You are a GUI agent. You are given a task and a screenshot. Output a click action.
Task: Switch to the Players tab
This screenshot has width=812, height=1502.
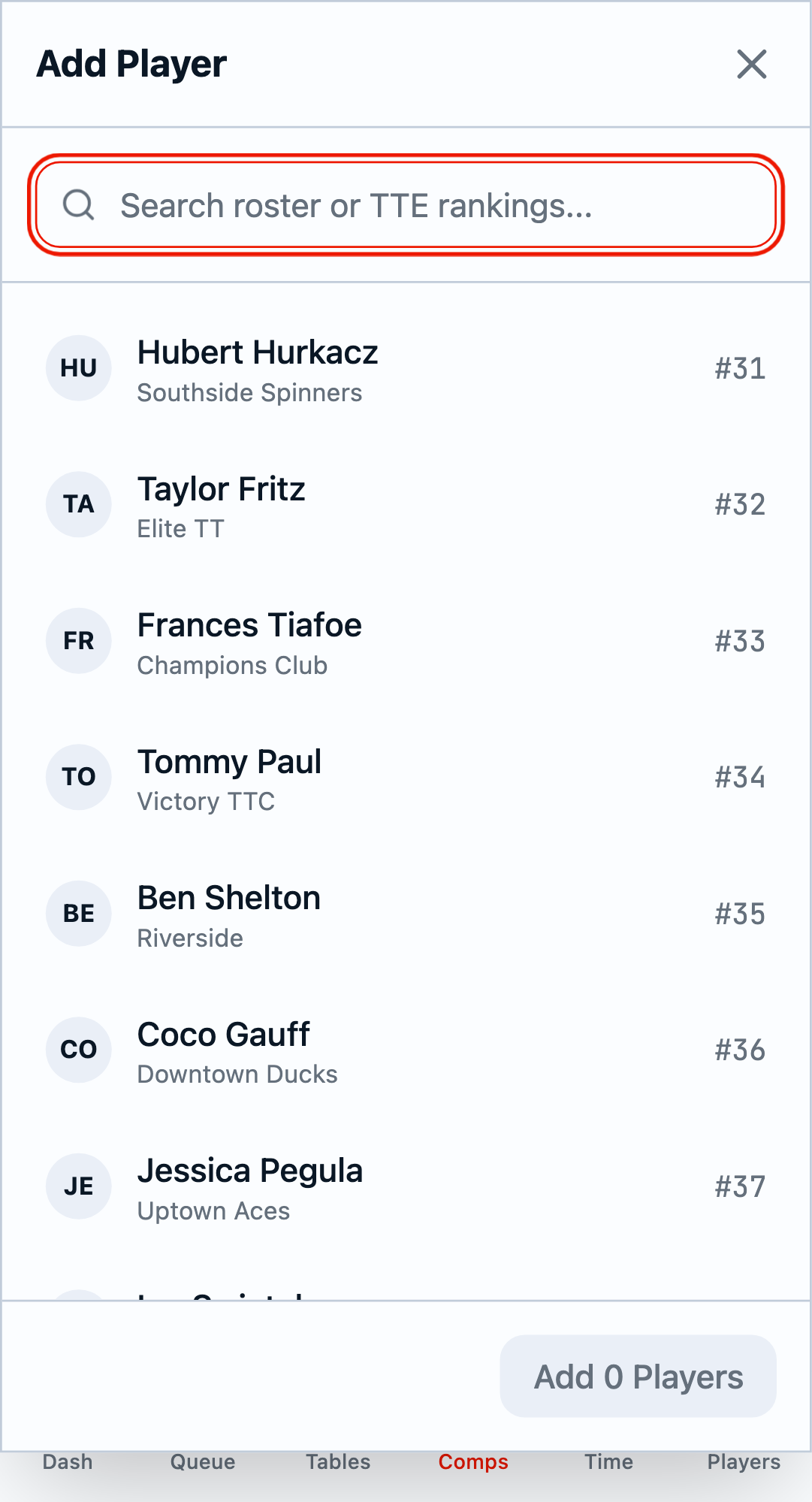(x=744, y=1461)
